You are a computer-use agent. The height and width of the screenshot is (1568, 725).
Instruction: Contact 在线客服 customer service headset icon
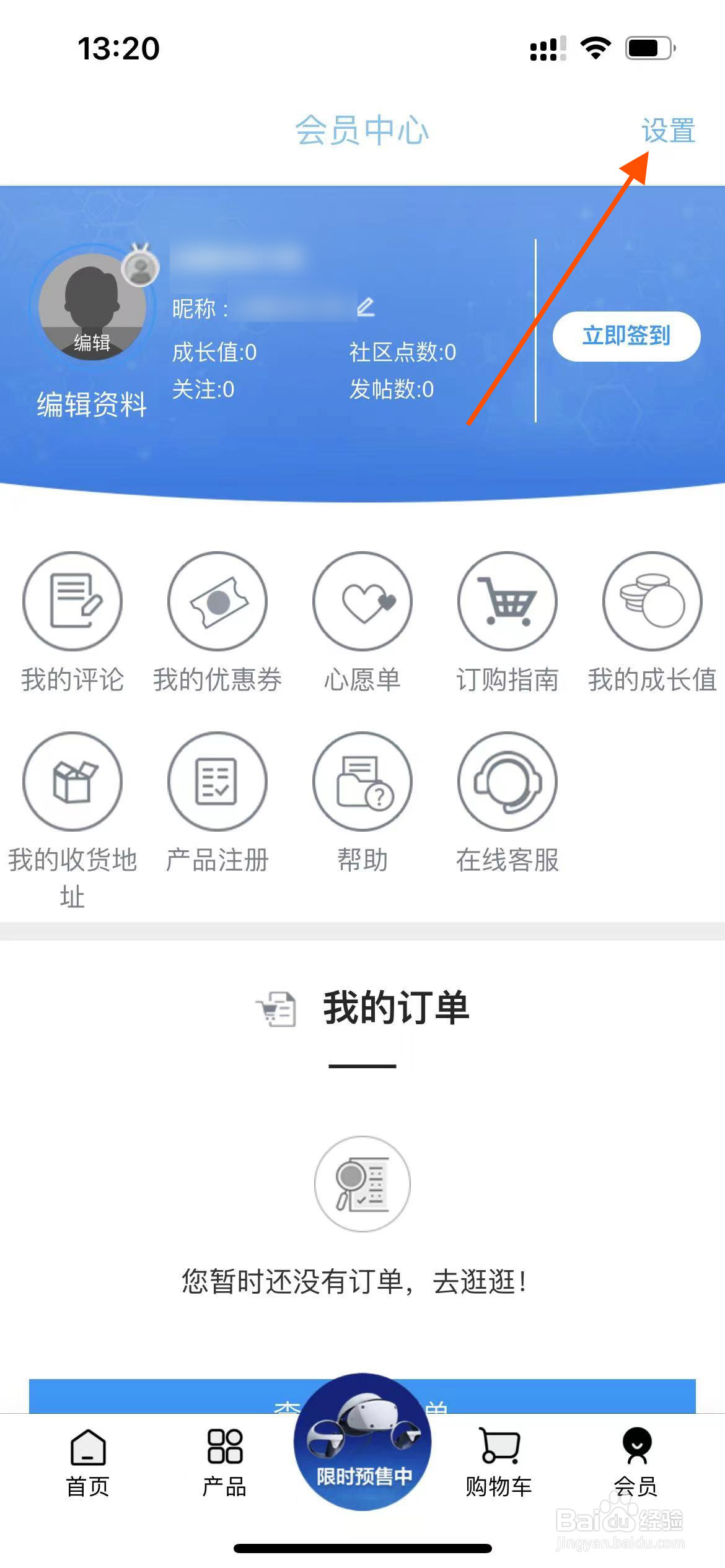point(507,782)
